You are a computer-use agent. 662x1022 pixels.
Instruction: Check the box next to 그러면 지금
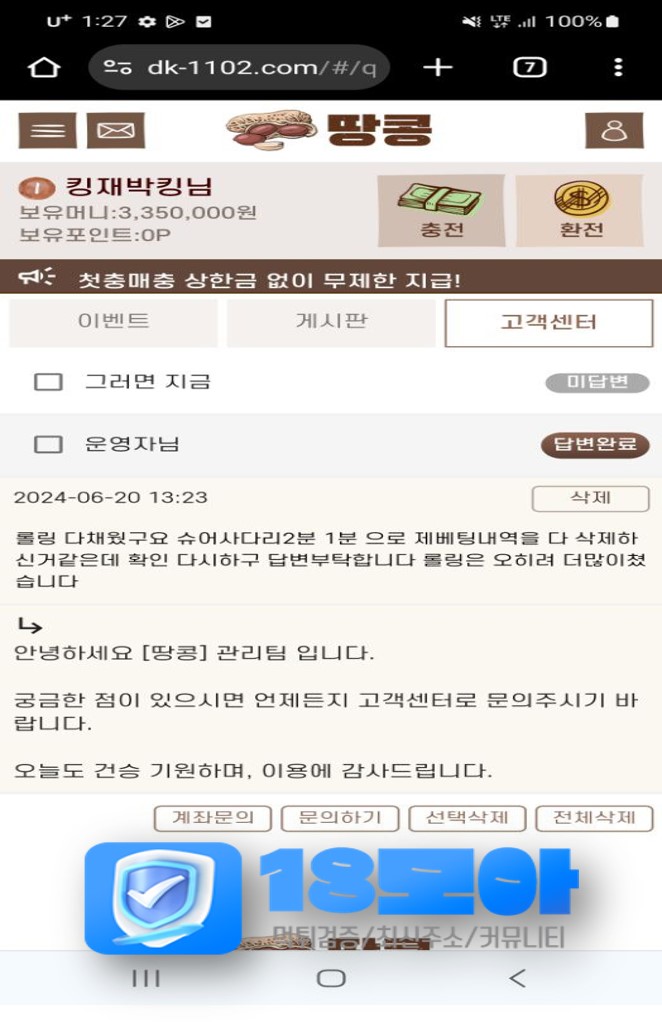pos(48,382)
